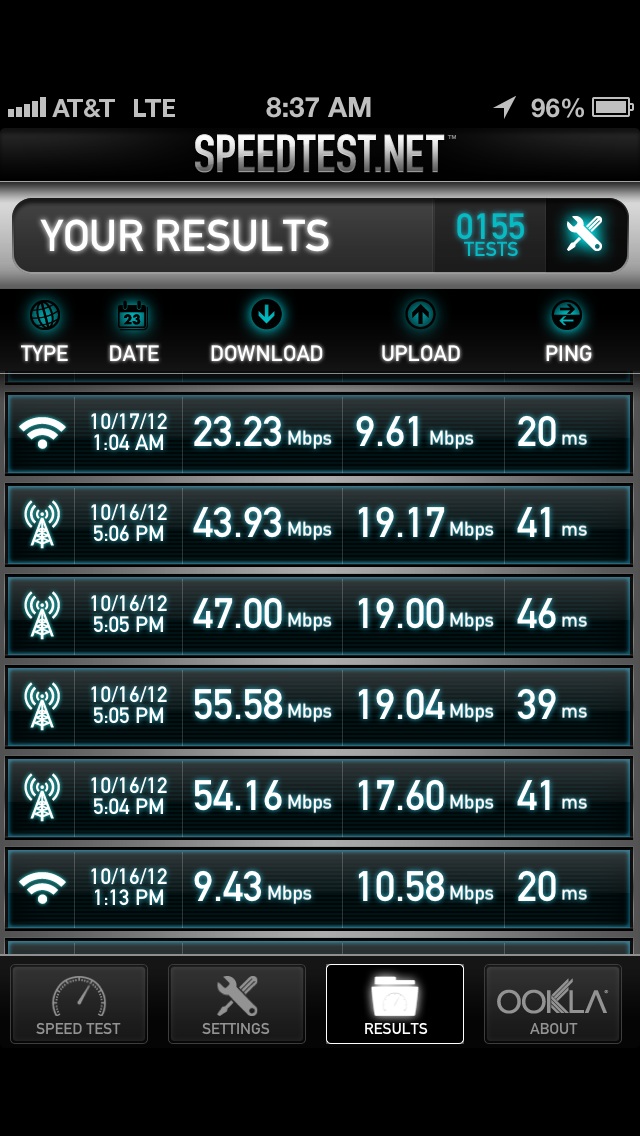The width and height of the screenshot is (640, 1136).
Task: Open the 43.93 Mbps test from 5:06 PM
Action: tap(319, 525)
